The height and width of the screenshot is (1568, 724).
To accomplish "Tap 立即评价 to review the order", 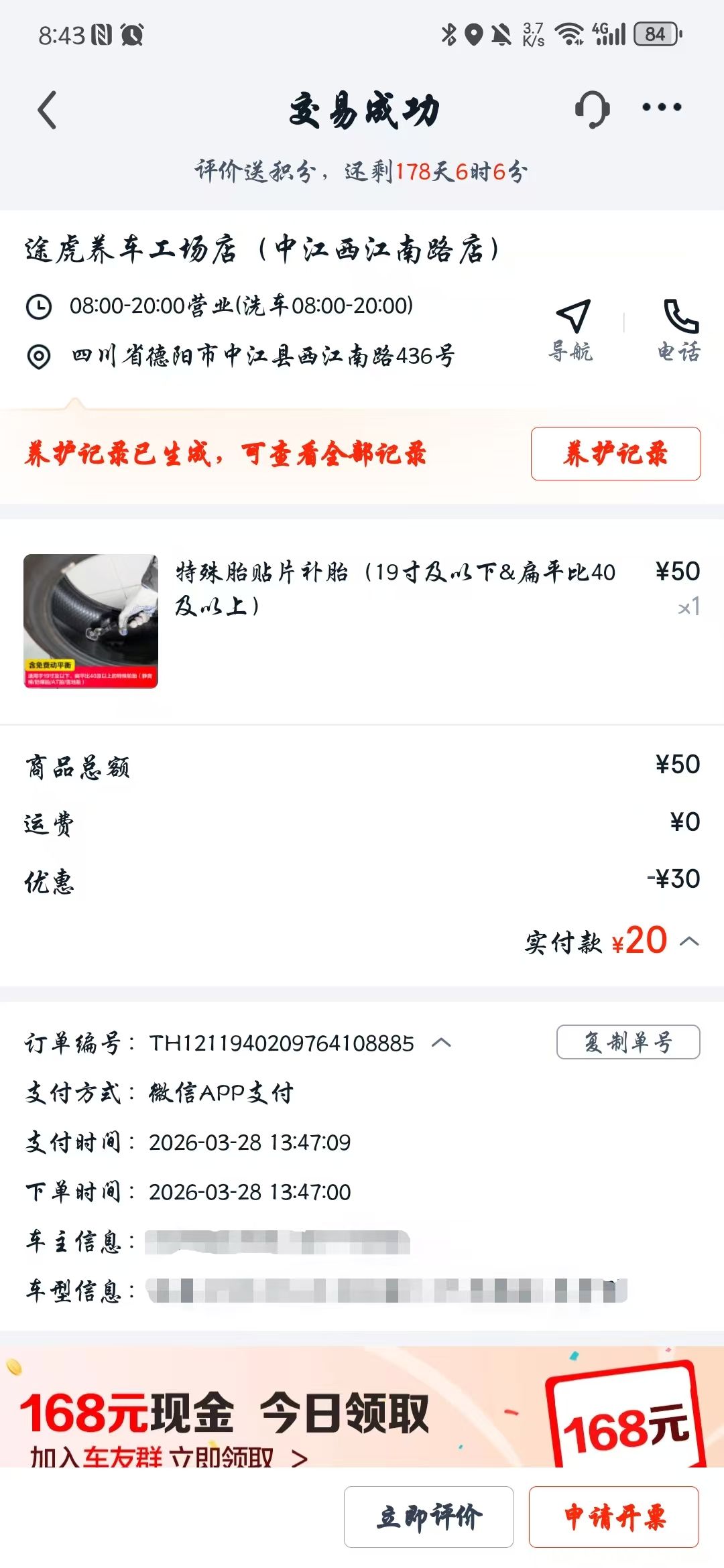I will (x=429, y=1517).
